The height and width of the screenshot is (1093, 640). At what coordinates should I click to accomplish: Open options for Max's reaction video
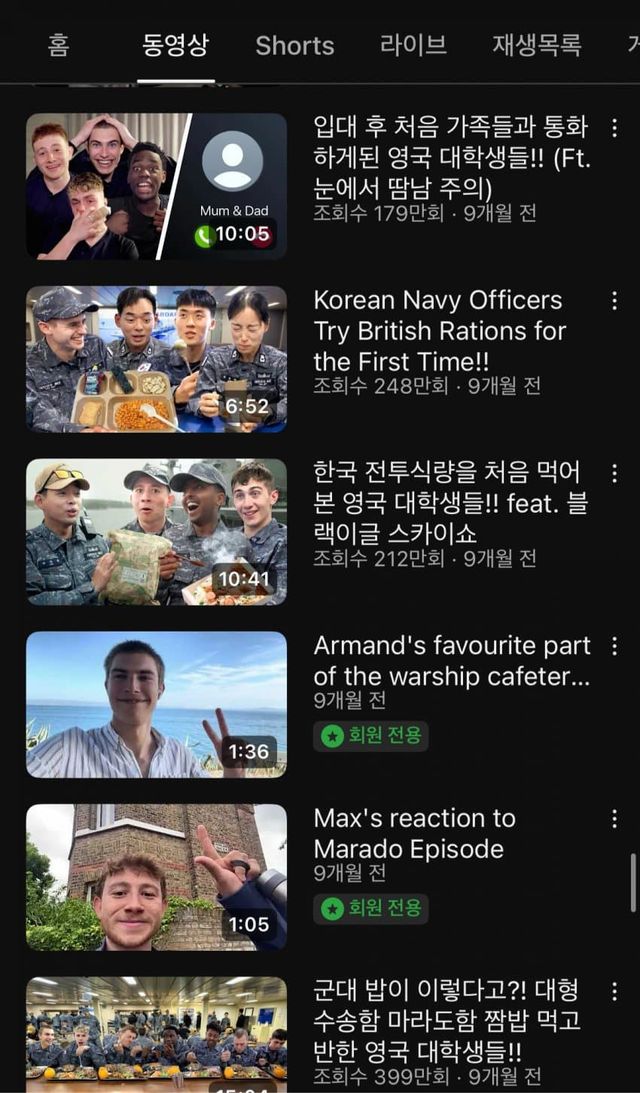point(614,819)
